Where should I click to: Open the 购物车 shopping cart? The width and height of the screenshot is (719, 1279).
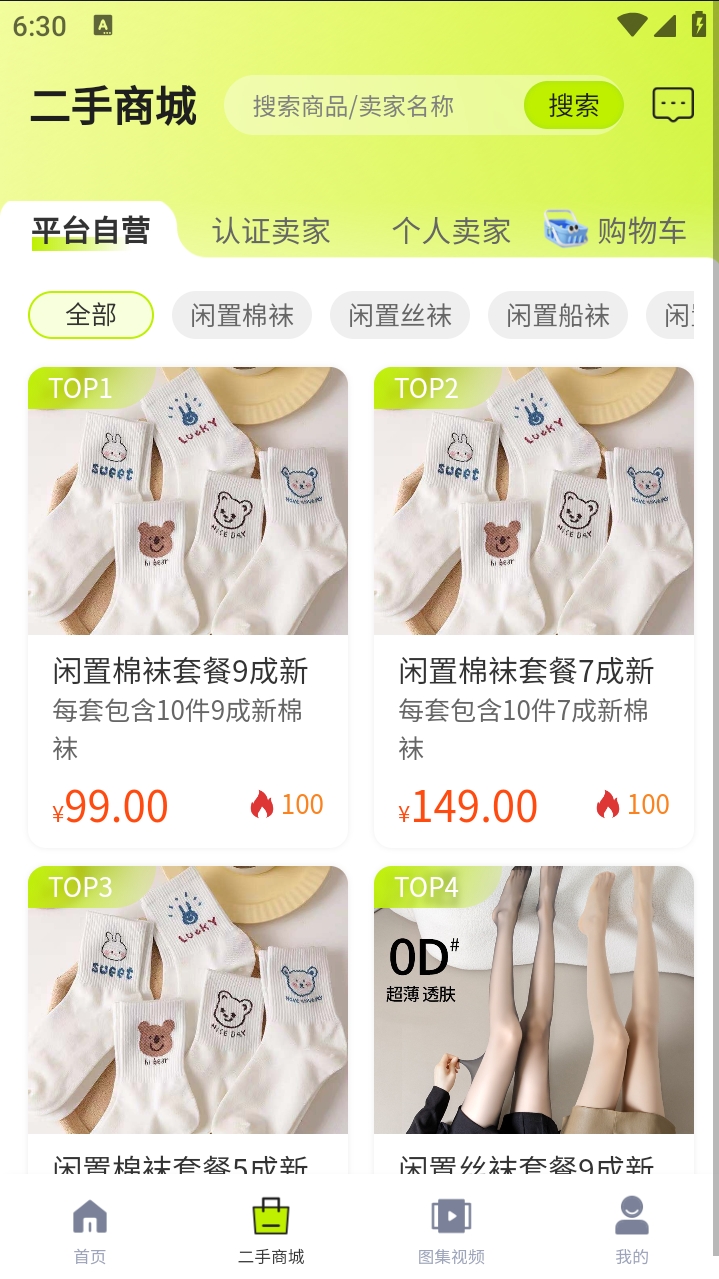click(617, 230)
